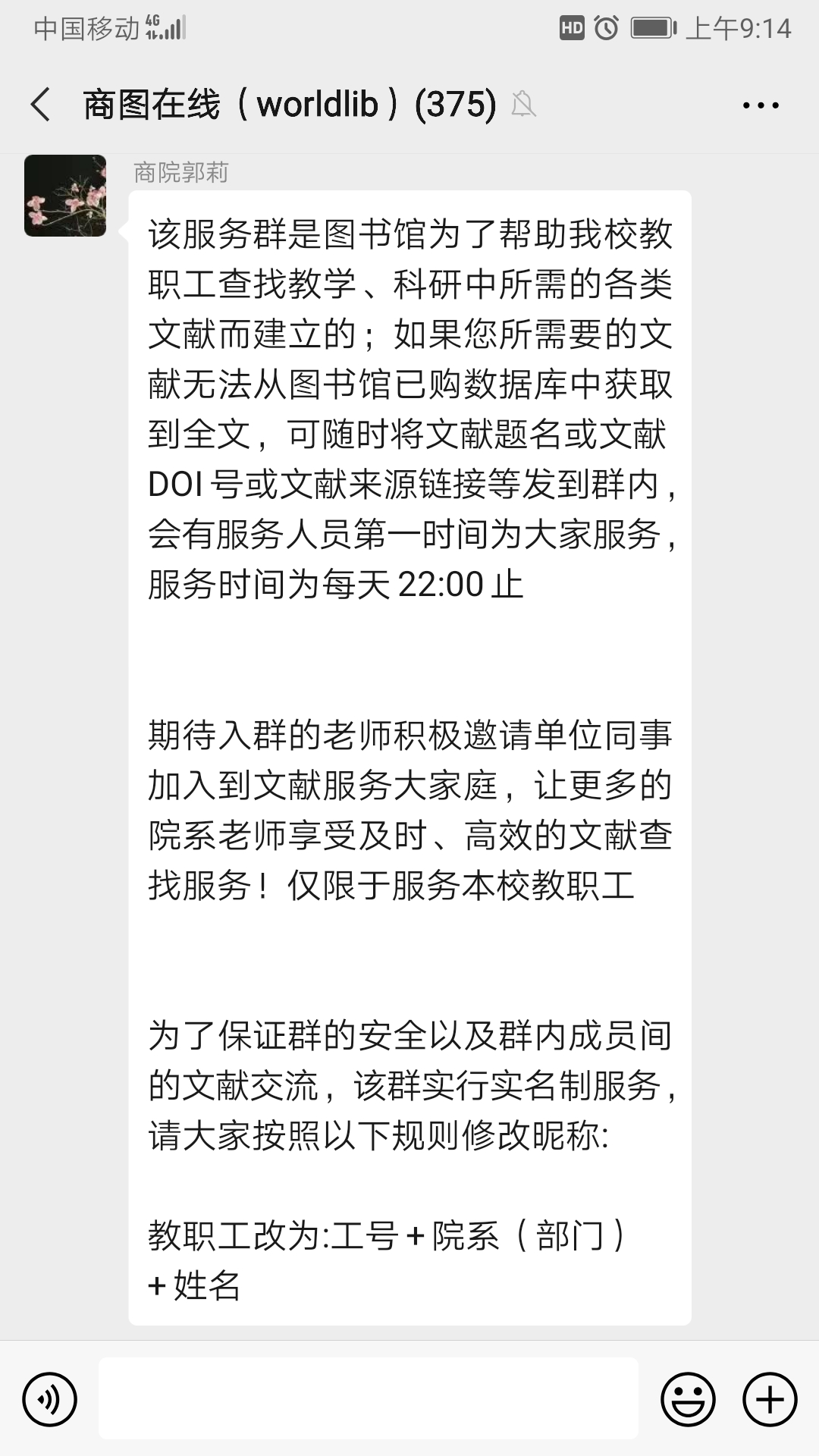Viewport: 819px width, 1456px height.
Task: Open the chat info three-dot menu
Action: point(761,105)
